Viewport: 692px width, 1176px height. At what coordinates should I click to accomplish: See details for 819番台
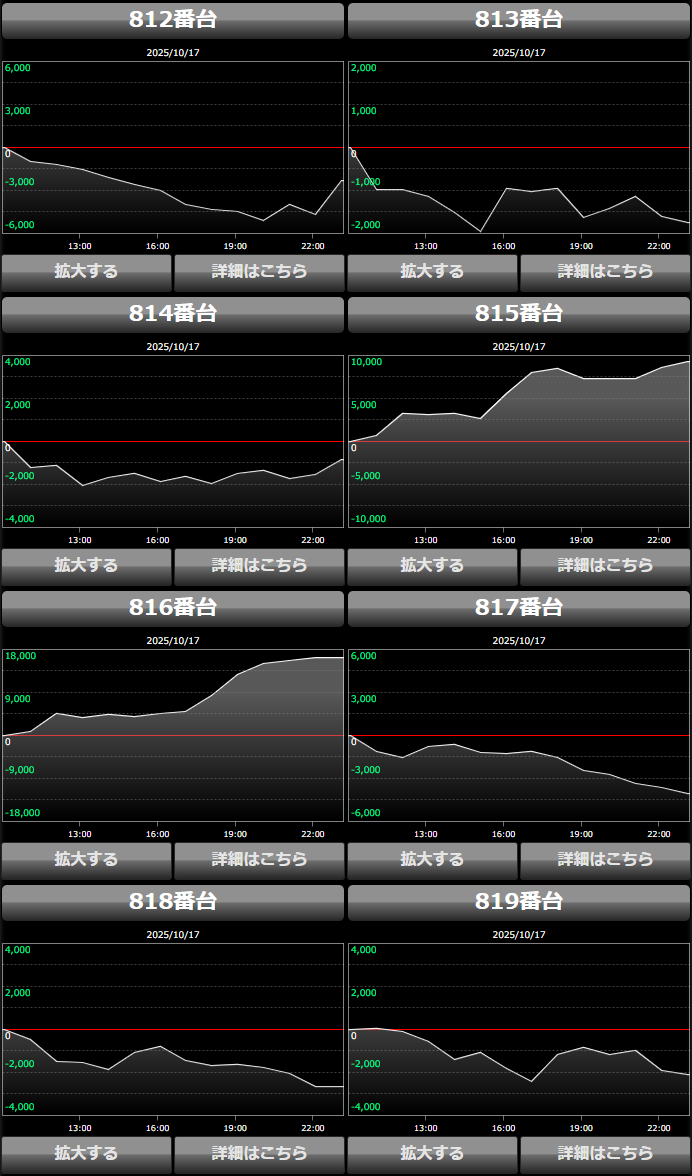[605, 1153]
